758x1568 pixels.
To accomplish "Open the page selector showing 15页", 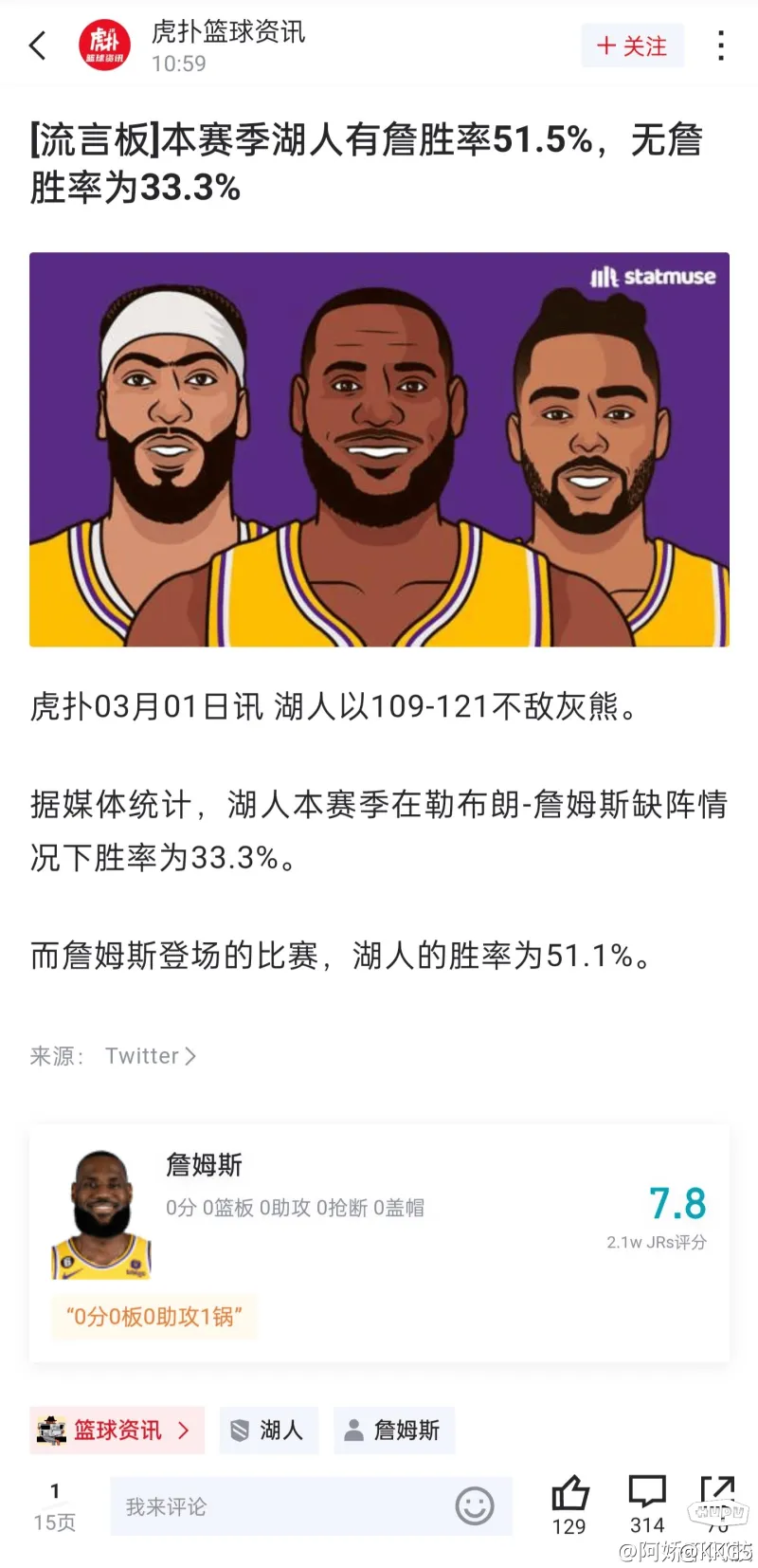I will click(54, 1506).
